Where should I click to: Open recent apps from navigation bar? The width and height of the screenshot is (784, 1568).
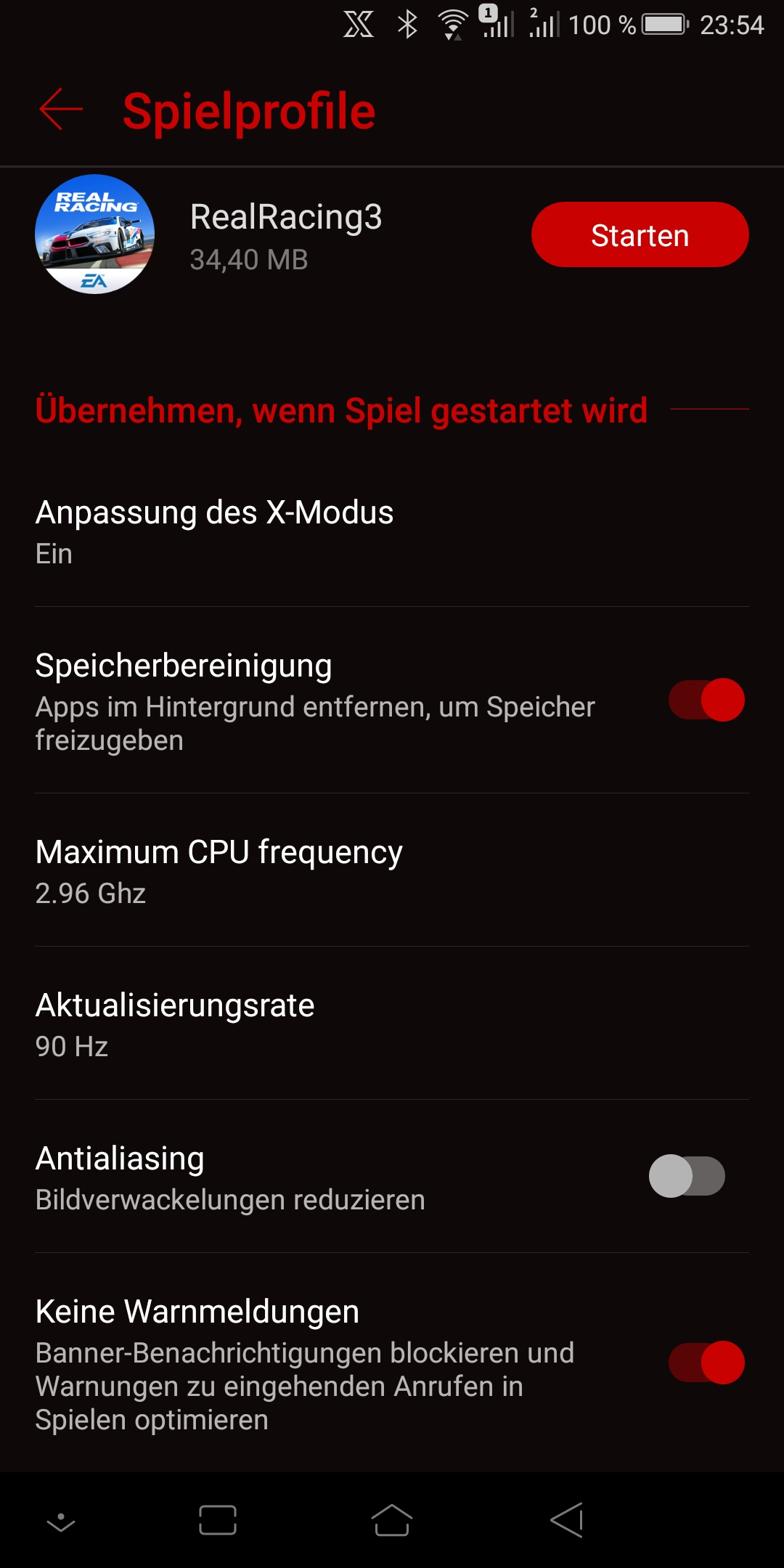coord(218,1520)
